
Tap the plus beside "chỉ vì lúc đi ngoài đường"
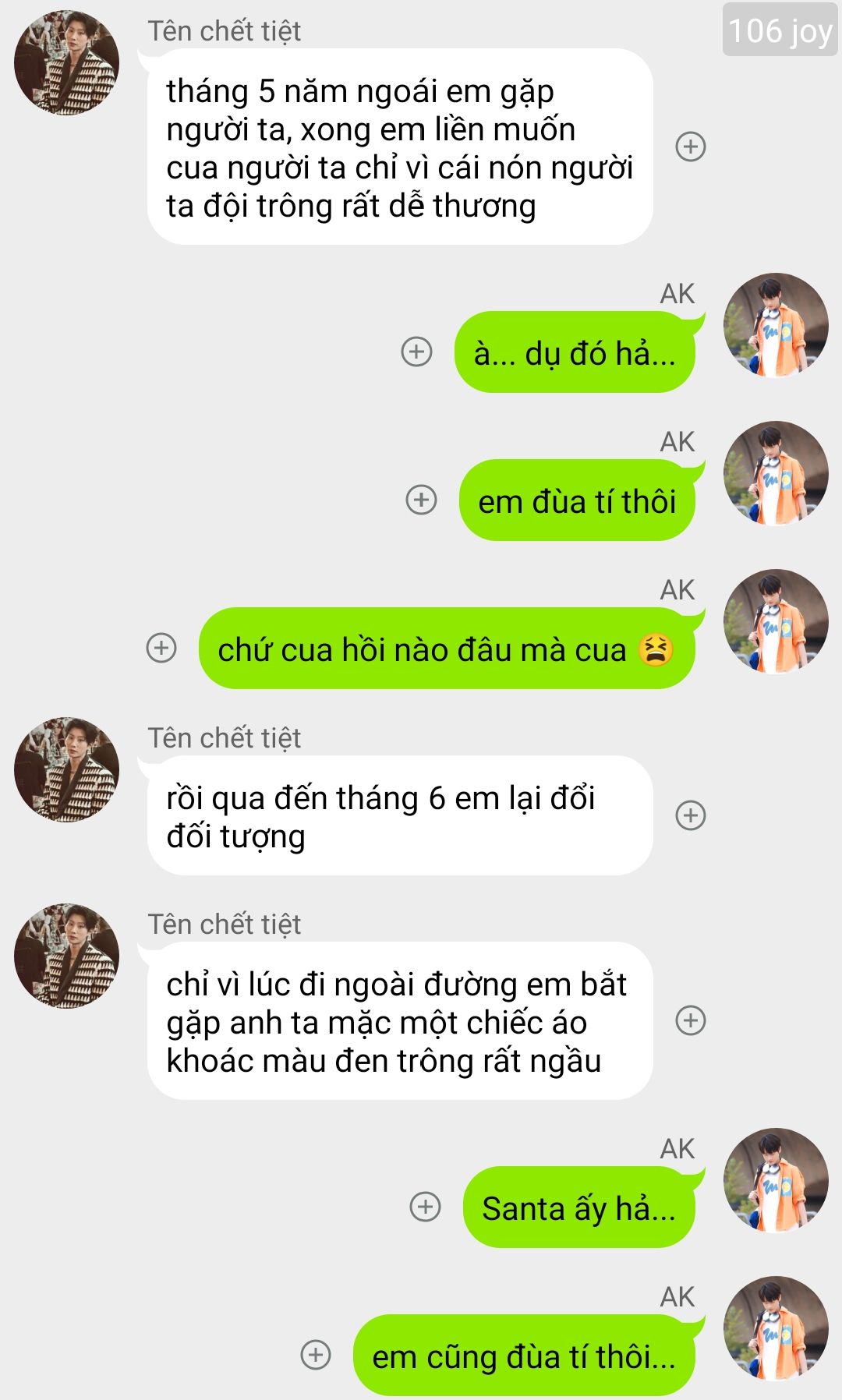click(690, 1020)
